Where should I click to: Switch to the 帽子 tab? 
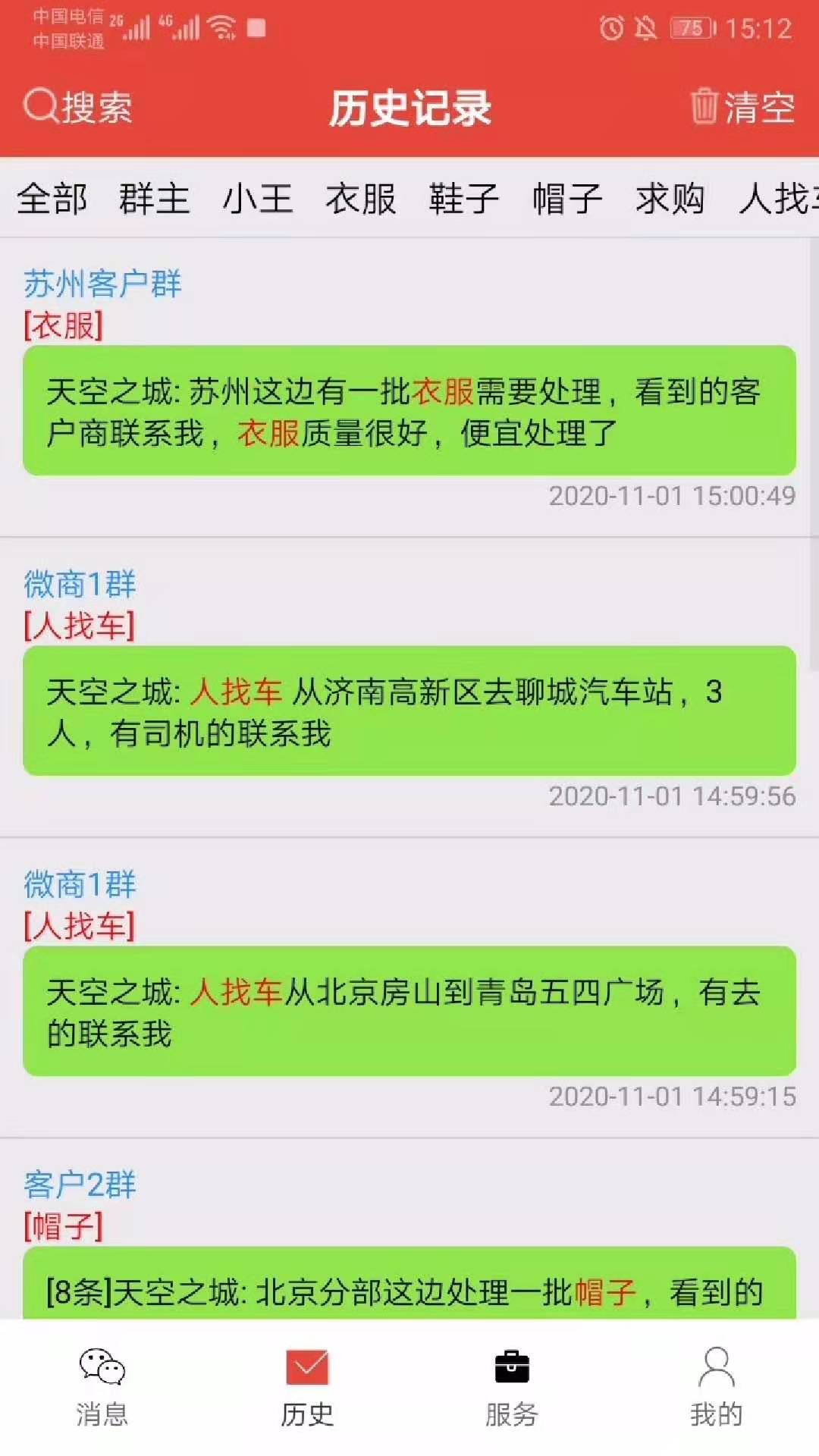(568, 199)
